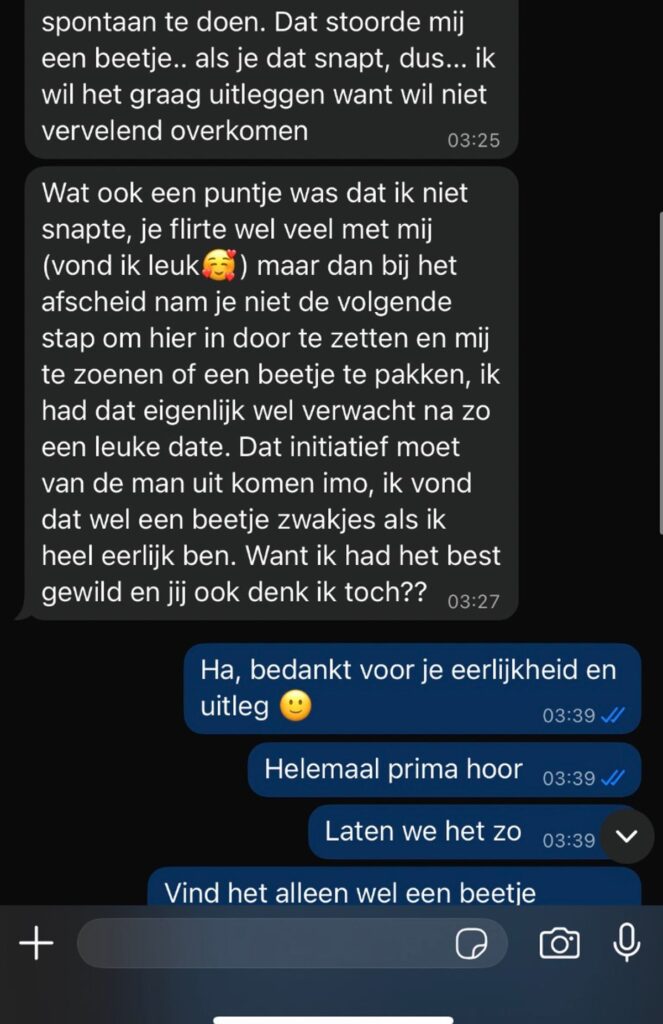Jump to latest messages with down arrow
The width and height of the screenshot is (663, 1024).
pos(627,836)
